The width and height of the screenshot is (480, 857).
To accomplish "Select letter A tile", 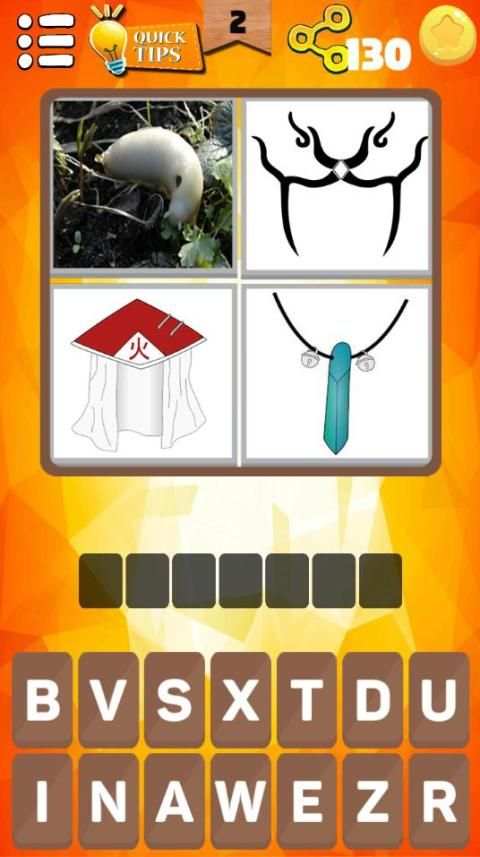I will pos(174,801).
